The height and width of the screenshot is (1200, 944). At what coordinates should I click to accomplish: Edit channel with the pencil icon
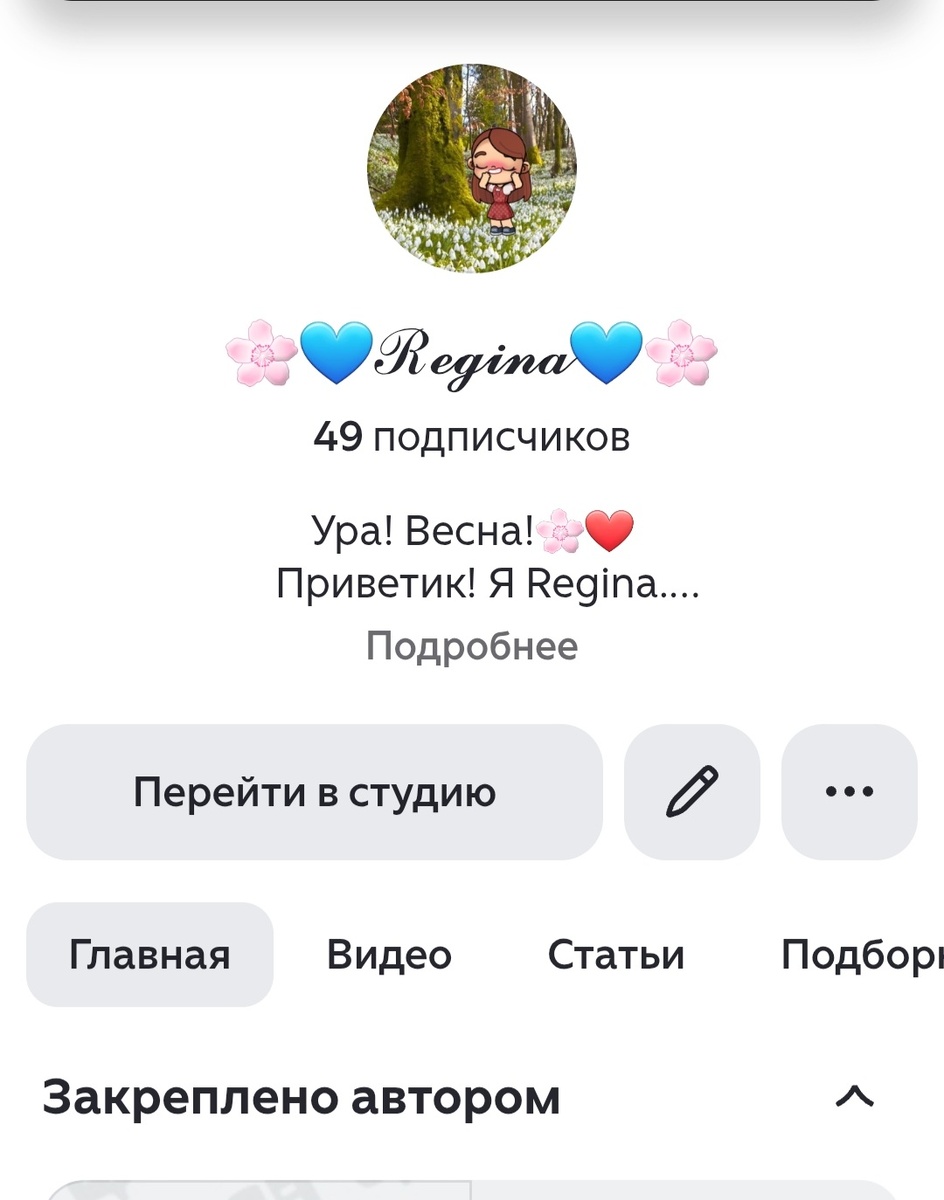(692, 792)
